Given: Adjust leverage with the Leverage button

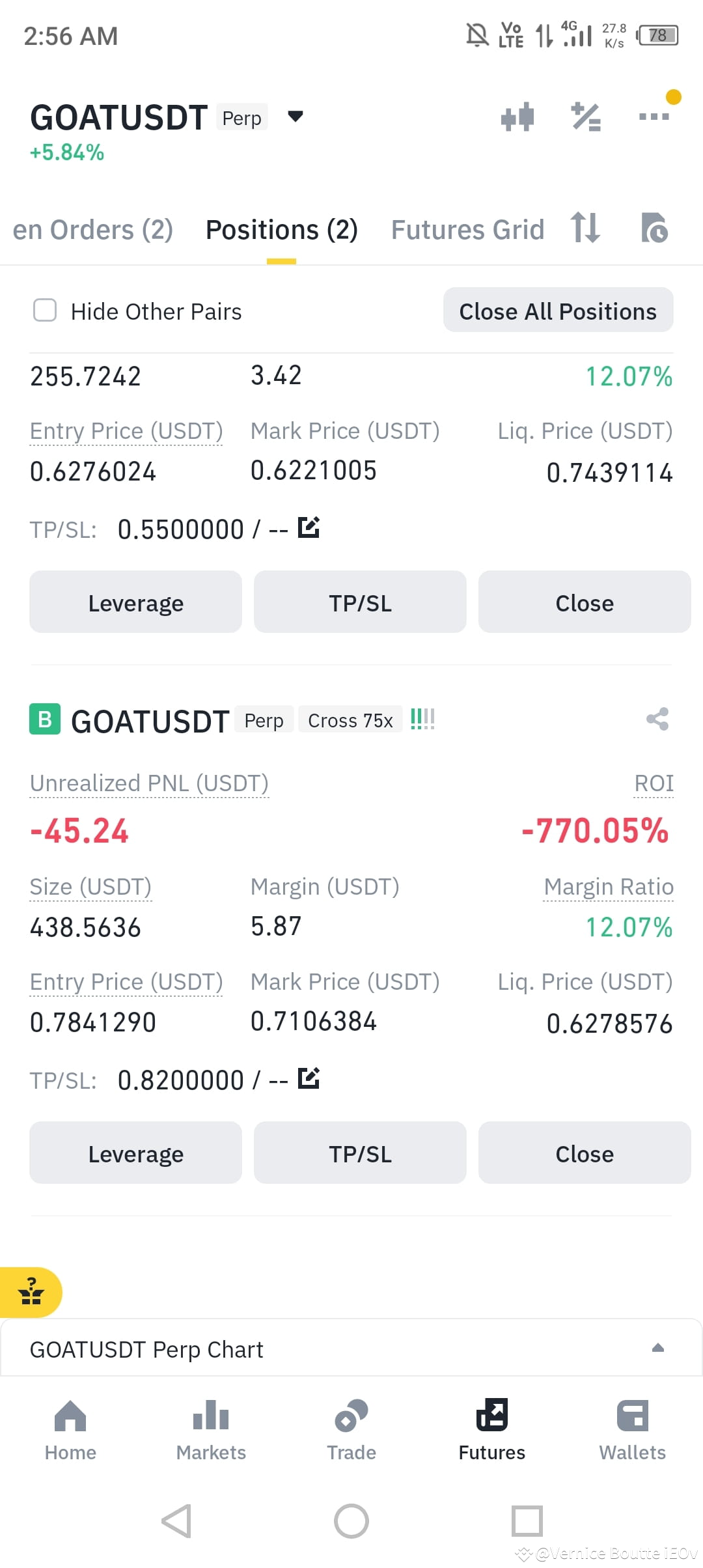Looking at the screenshot, I should pyautogui.click(x=135, y=1153).
